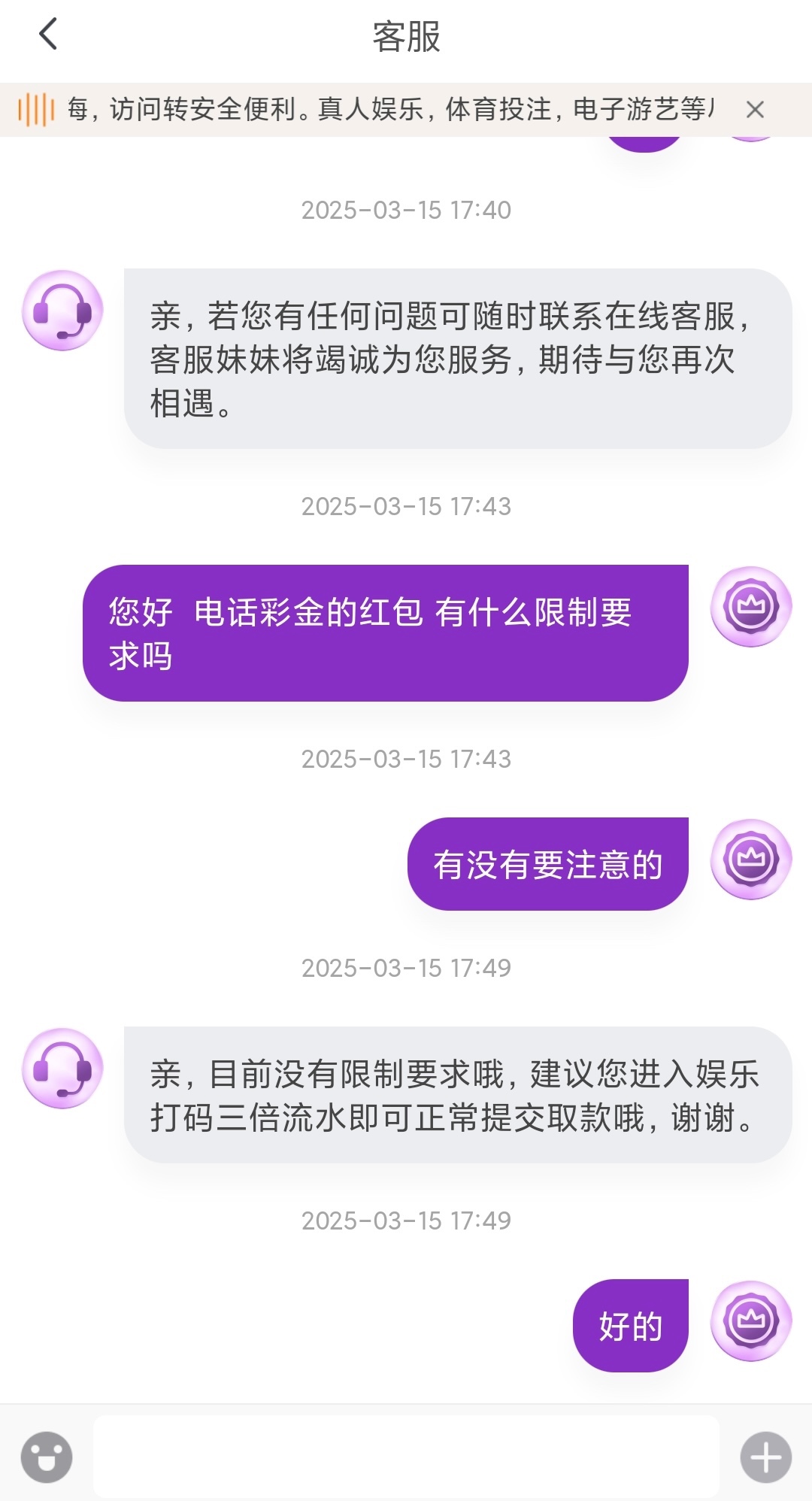Go back from the 客服 chat
Screen dimensions: 812x1501
click(x=48, y=35)
